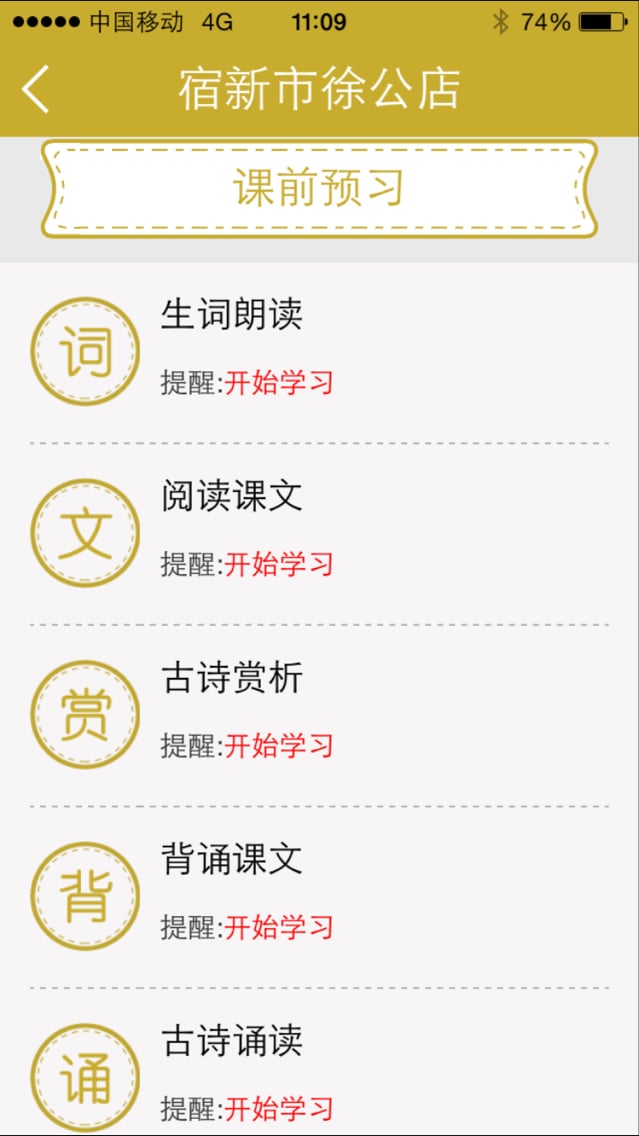Open the 阅读课文 lesson row
The height and width of the screenshot is (1136, 639).
[x=320, y=534]
